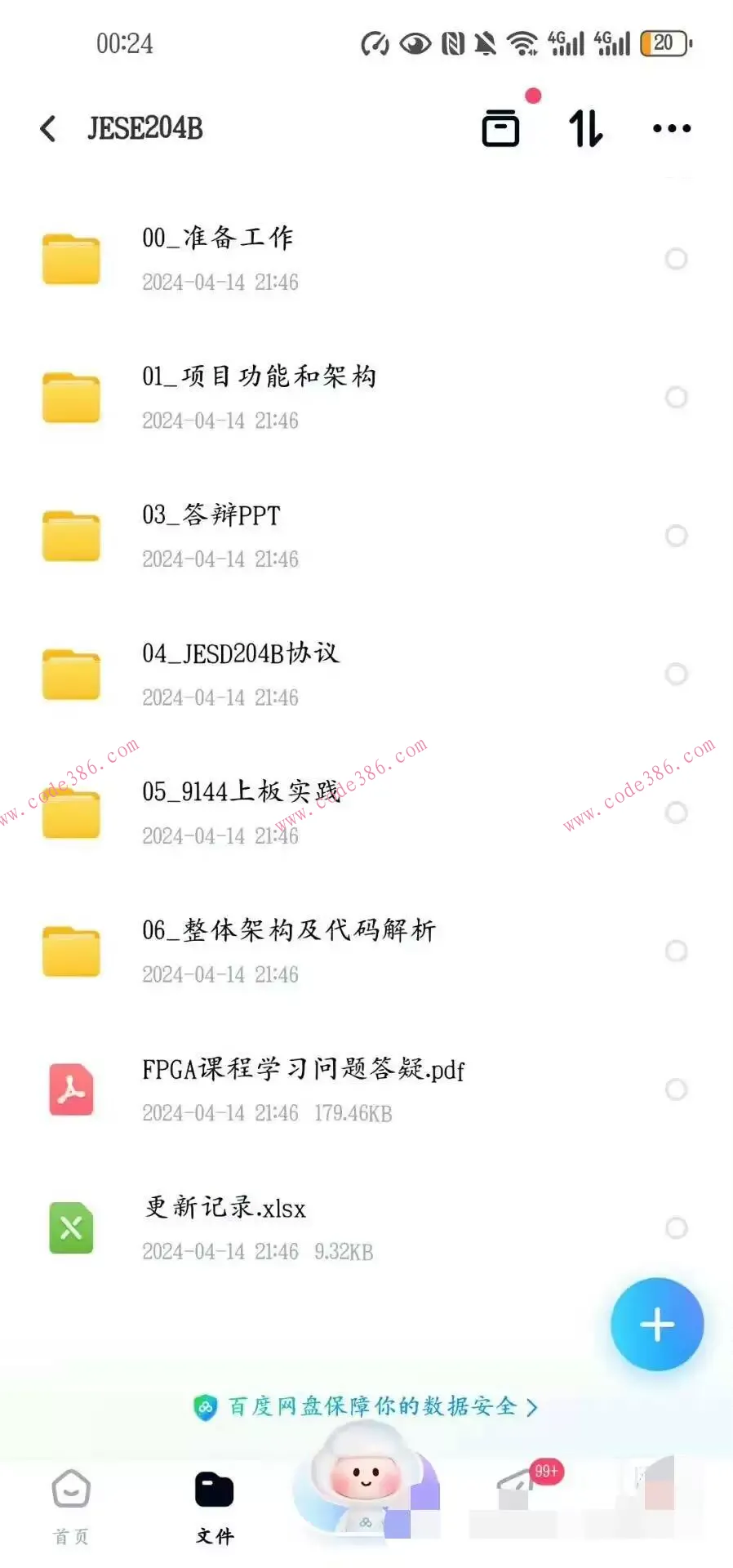The width and height of the screenshot is (733, 1568).
Task: Tap the shield icon in the security banner
Action: (207, 1407)
